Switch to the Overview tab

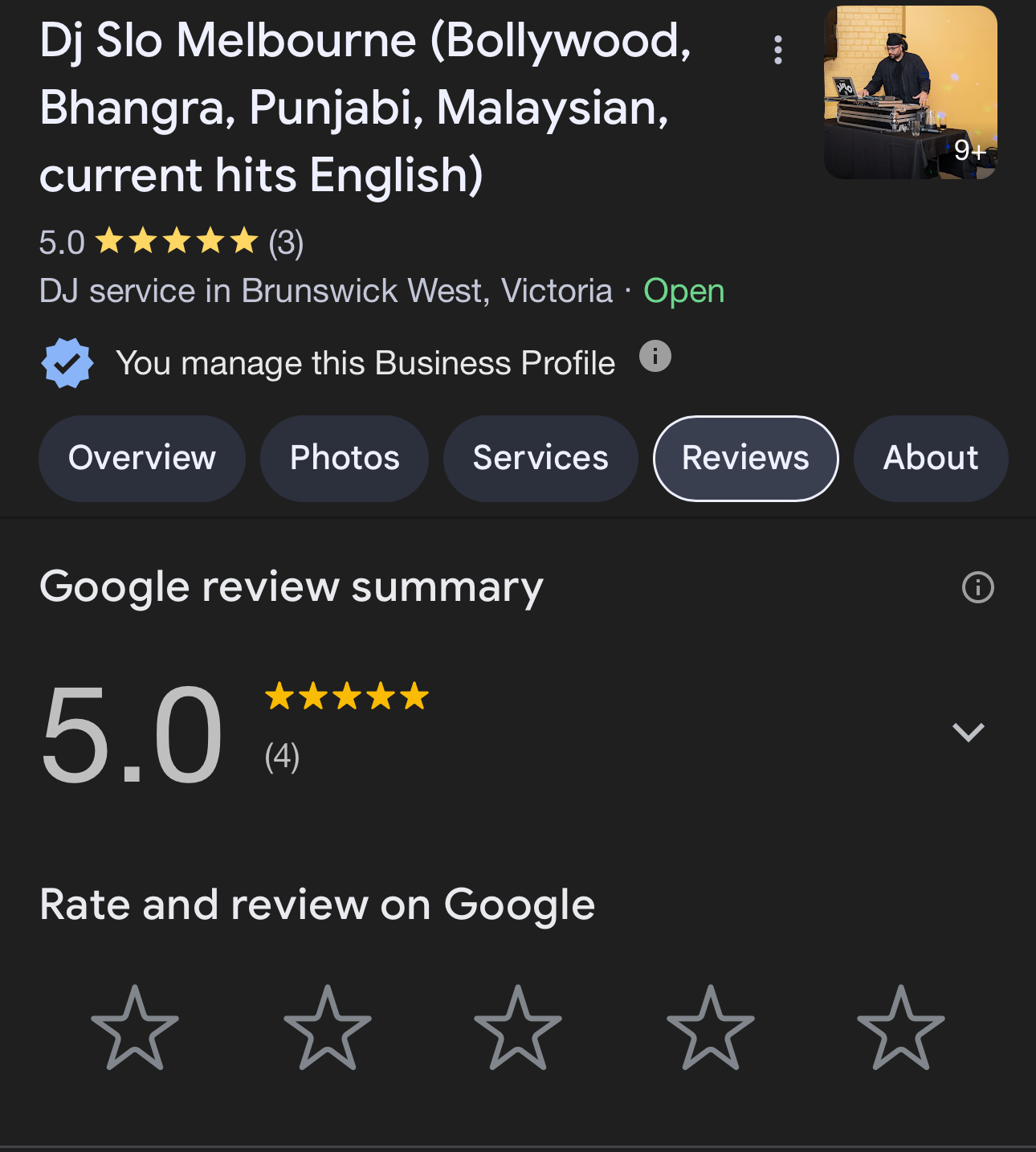pos(142,458)
